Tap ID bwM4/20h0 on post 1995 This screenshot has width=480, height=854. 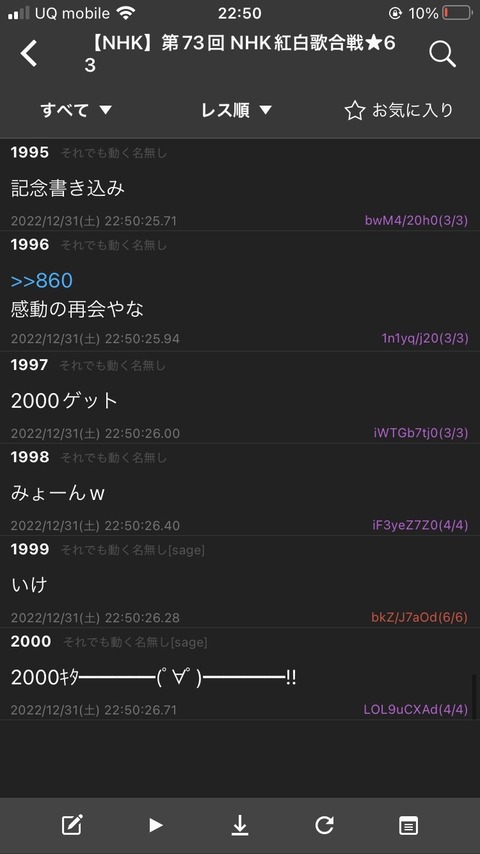tap(416, 221)
